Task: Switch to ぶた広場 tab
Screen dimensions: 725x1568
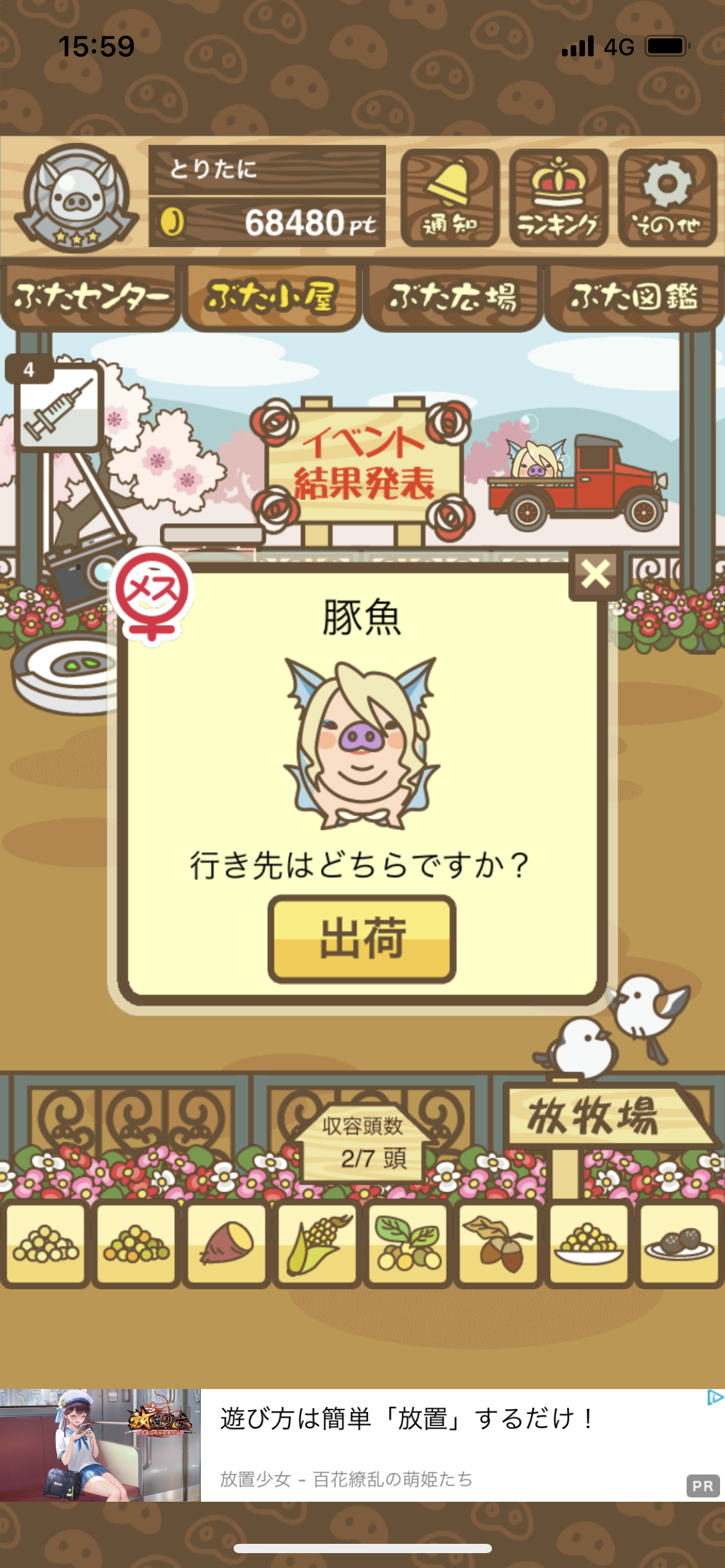Action: pyautogui.click(x=453, y=297)
